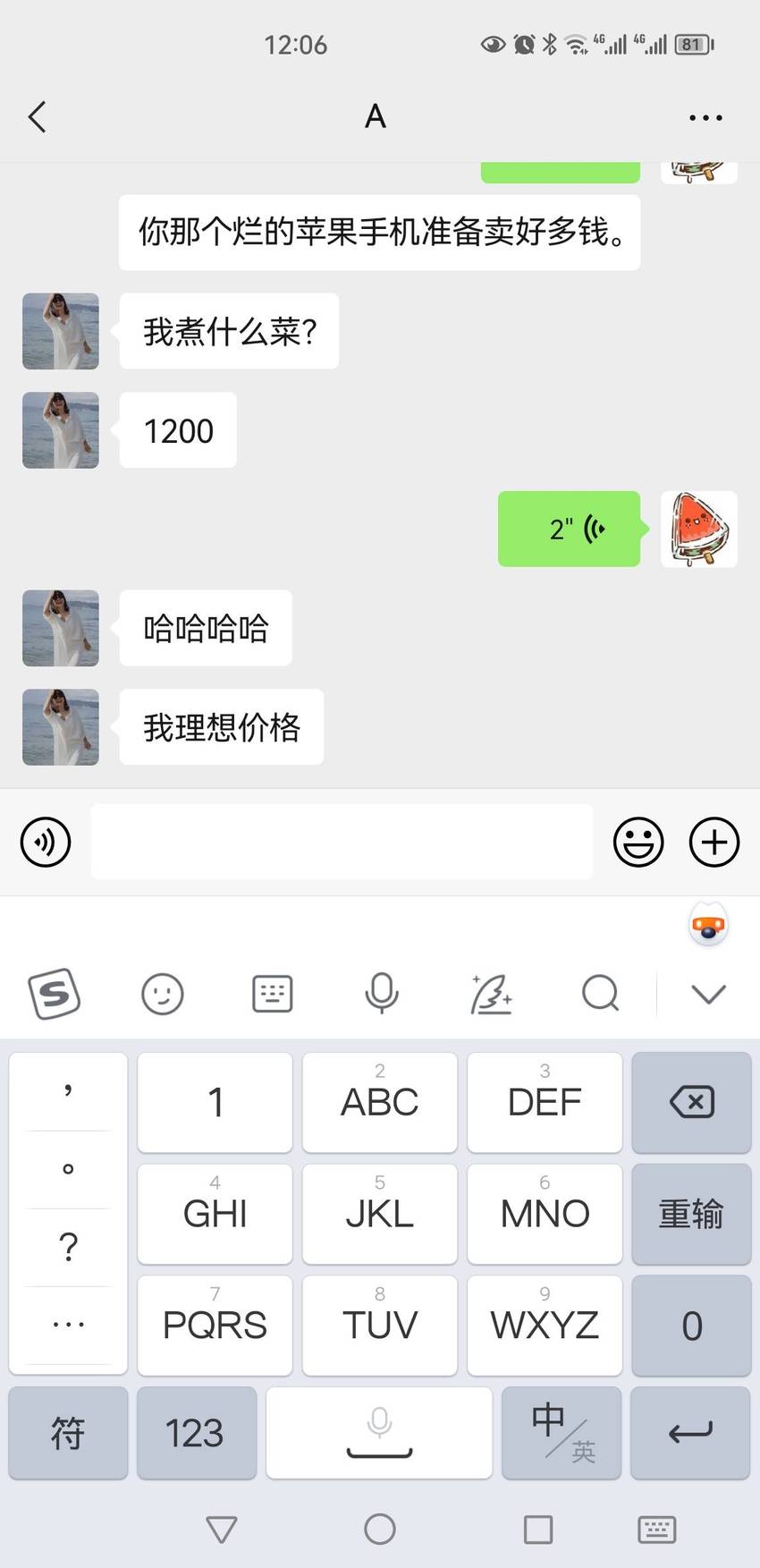Switch to 123 number keyboard
Image resolution: width=760 pixels, height=1568 pixels.
point(197,1433)
